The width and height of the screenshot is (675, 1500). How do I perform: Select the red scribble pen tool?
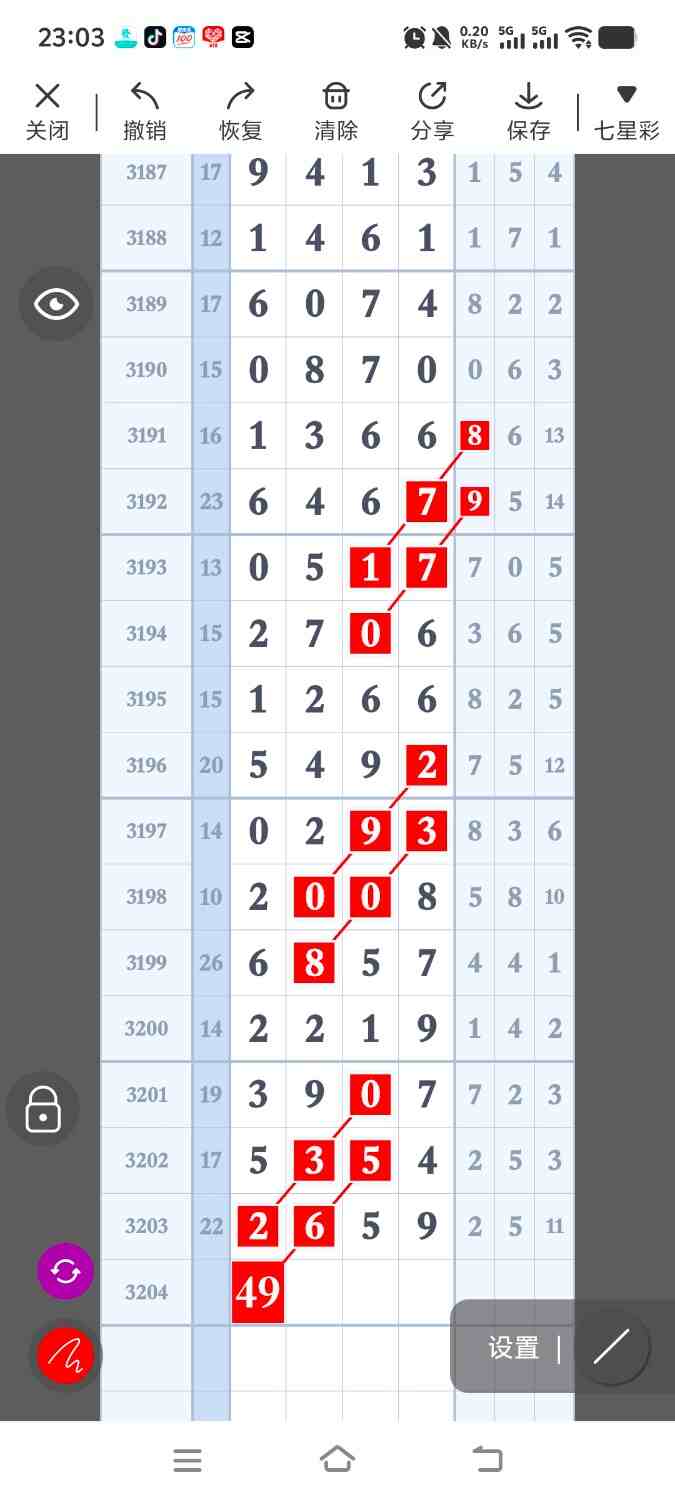tap(65, 1355)
